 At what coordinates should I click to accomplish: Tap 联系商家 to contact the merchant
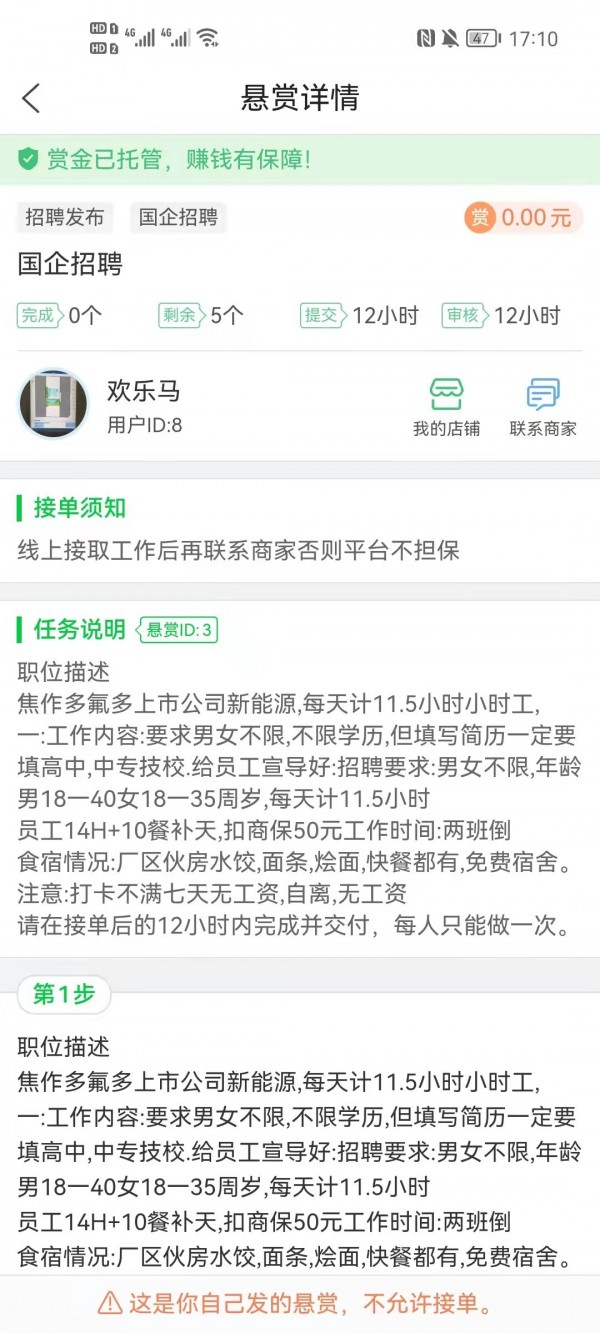pyautogui.click(x=543, y=406)
